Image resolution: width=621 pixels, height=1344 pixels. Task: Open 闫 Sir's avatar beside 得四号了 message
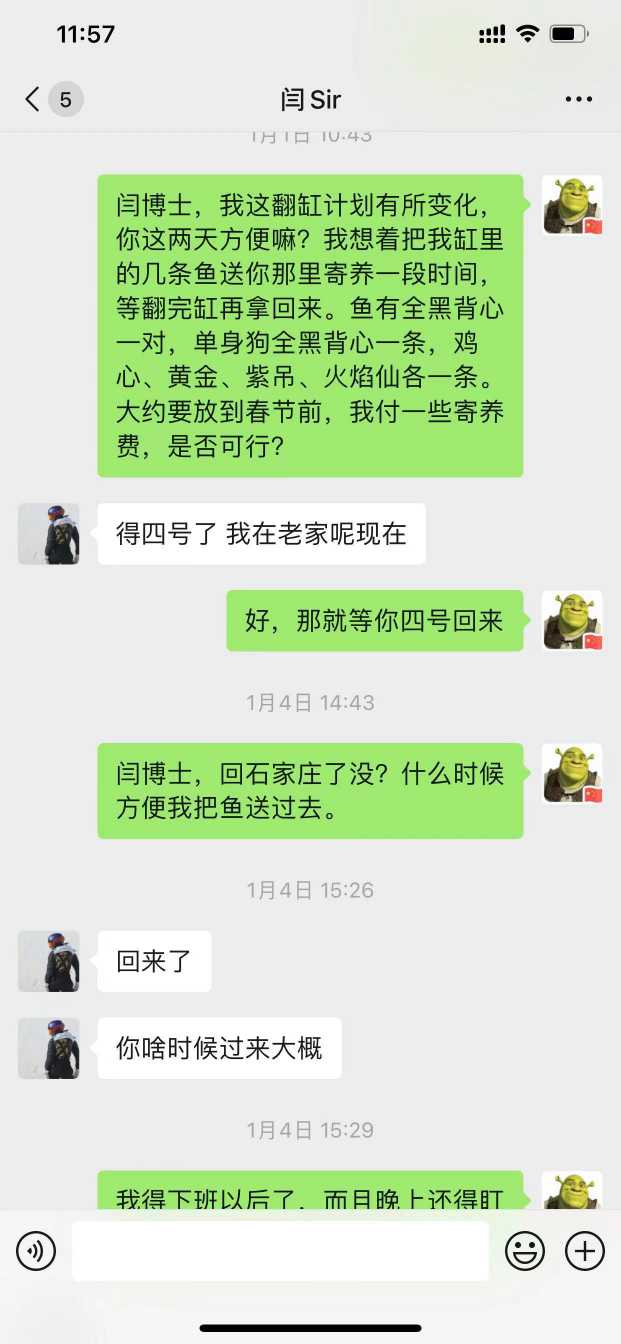tap(48, 534)
